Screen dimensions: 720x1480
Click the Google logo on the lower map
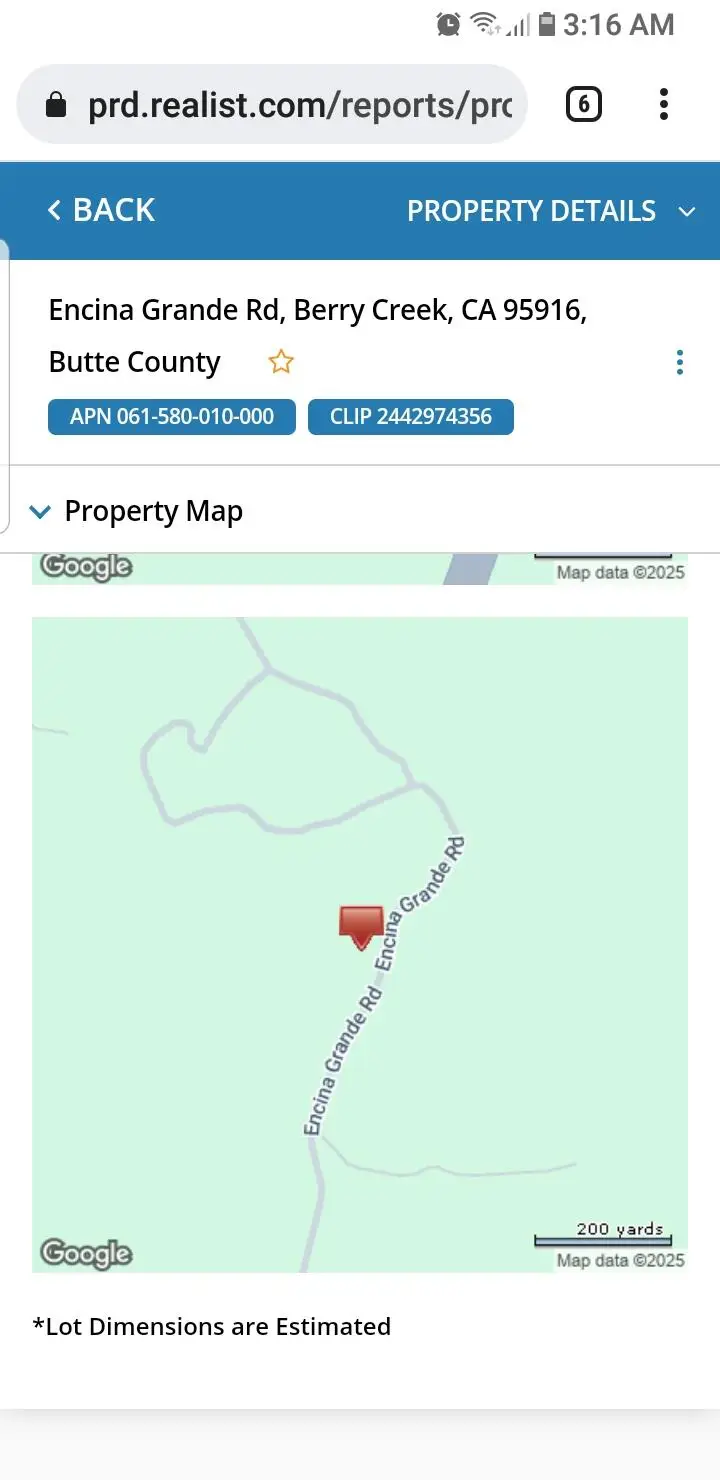click(x=84, y=1253)
